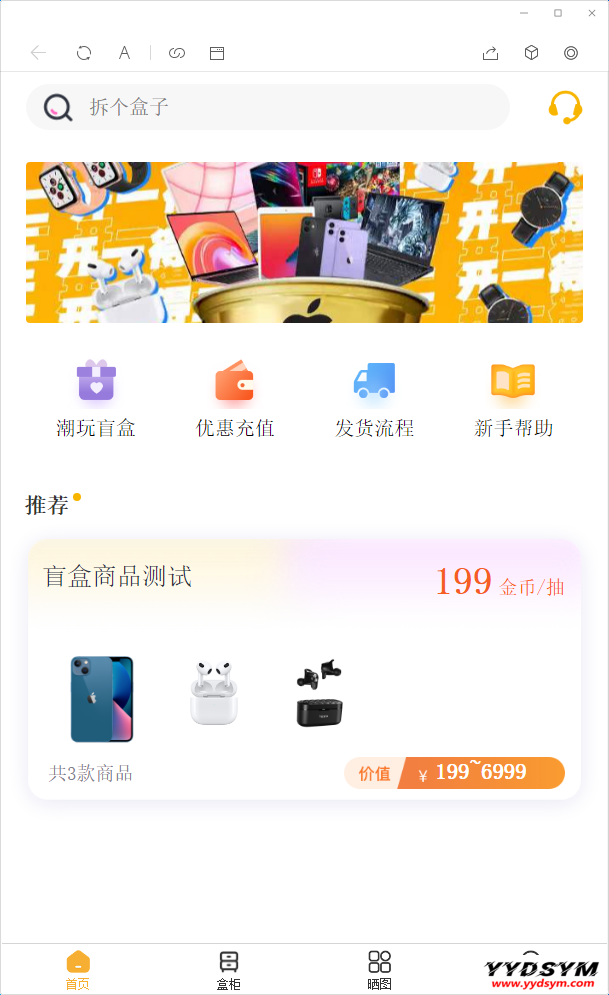The height and width of the screenshot is (995, 609).
Task: Contact customer service via the headset icon
Action: (565, 107)
